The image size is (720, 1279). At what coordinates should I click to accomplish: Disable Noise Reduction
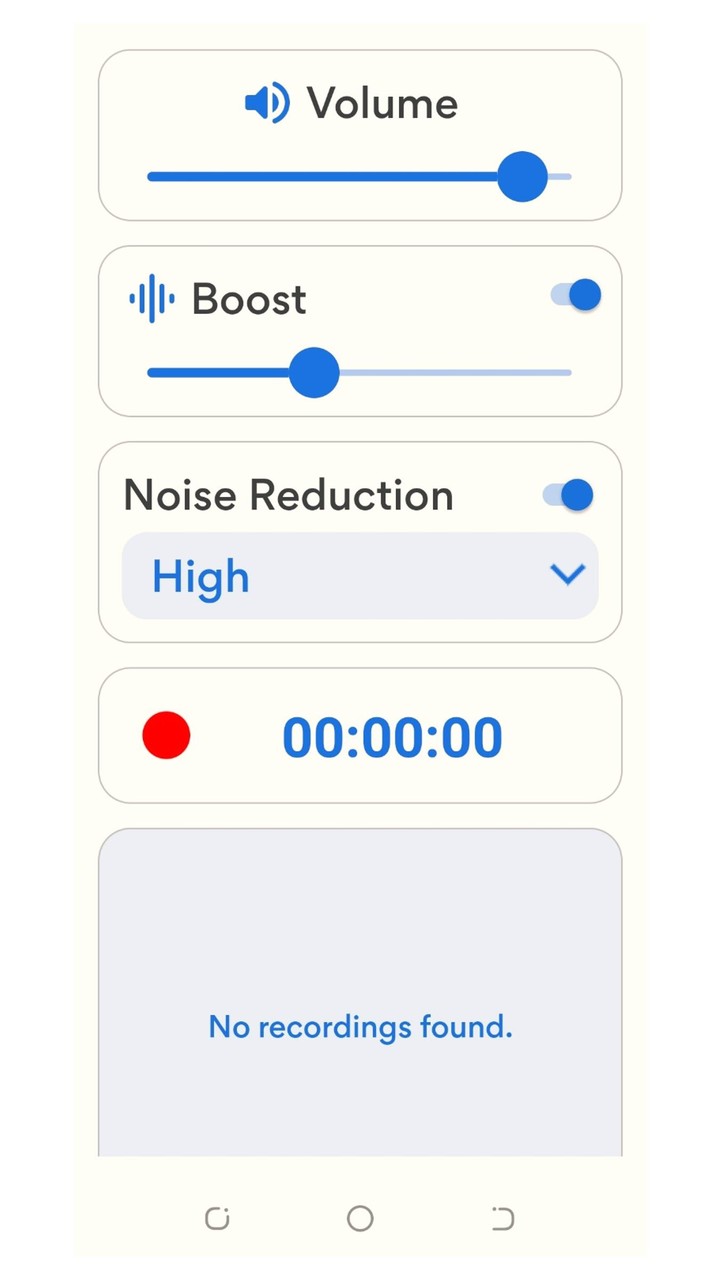tap(567, 494)
